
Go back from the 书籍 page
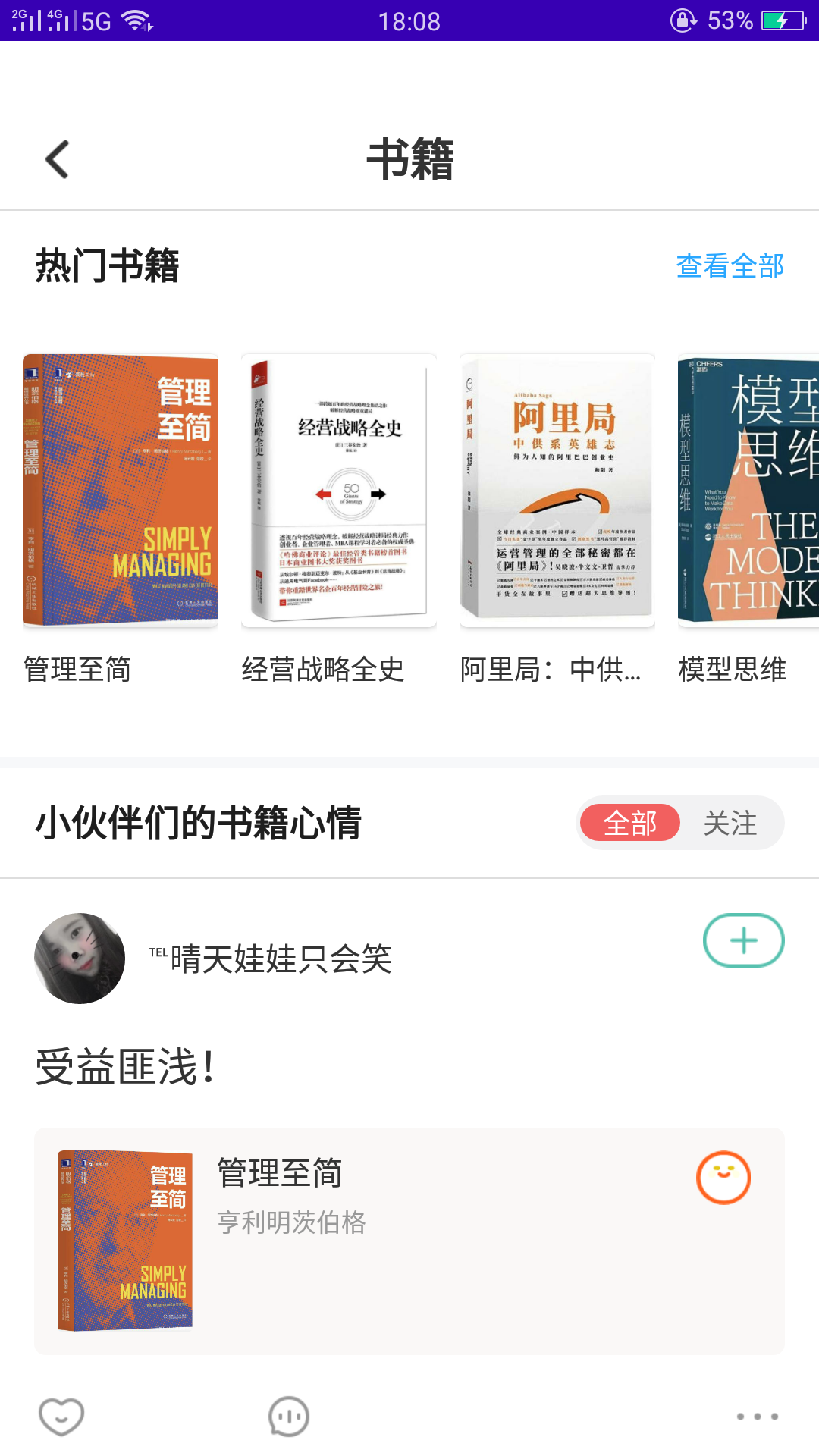[58, 159]
